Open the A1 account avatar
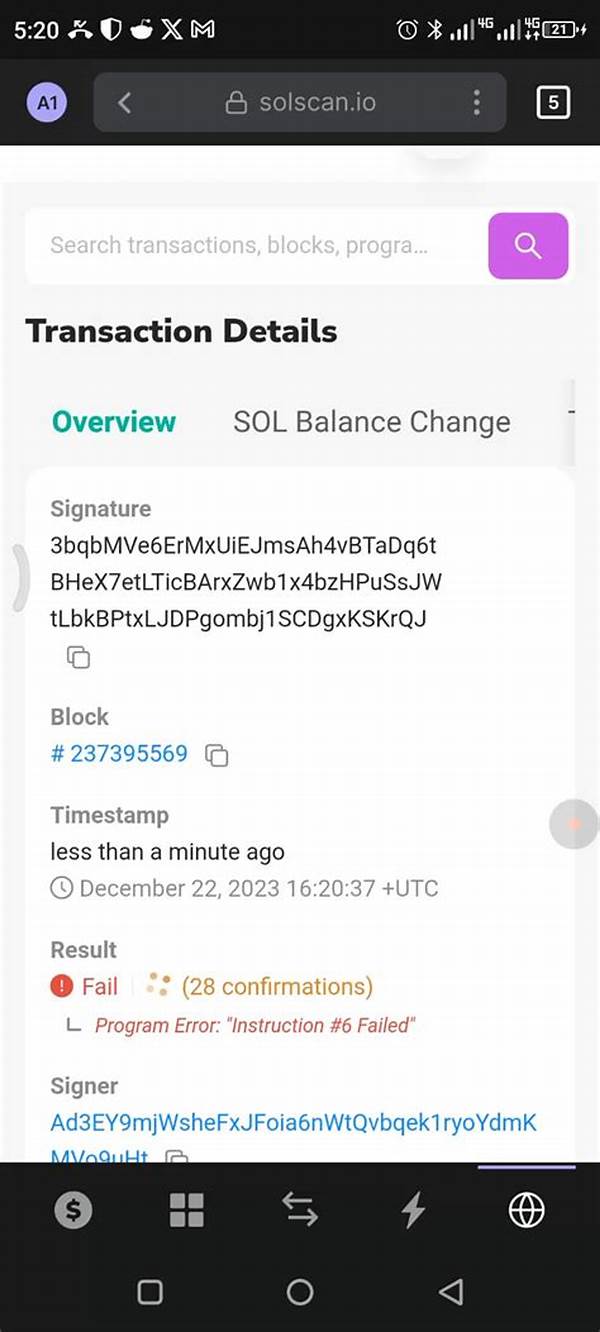This screenshot has height=1332, width=600. [46, 102]
